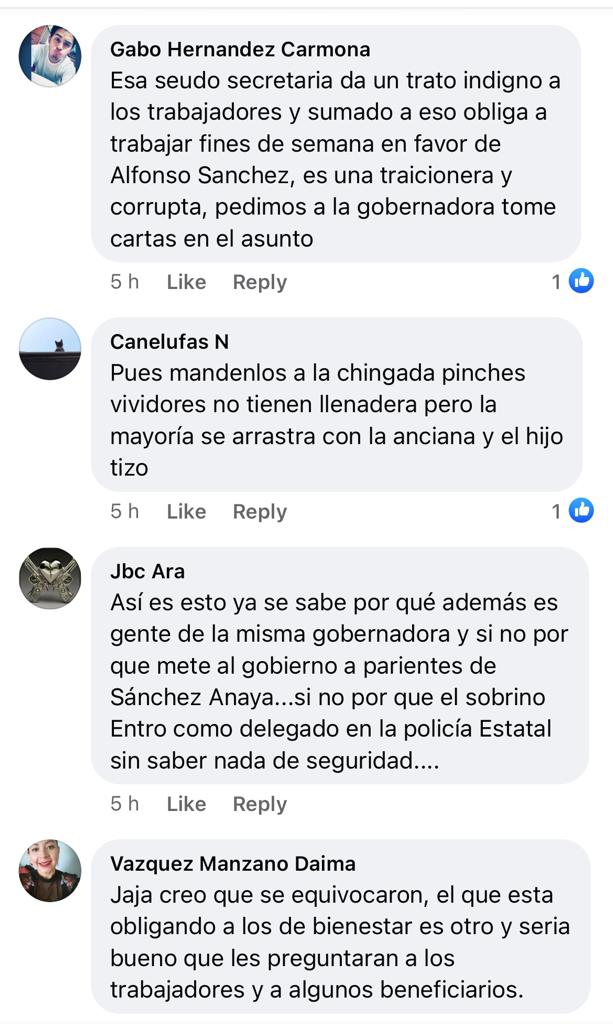
Task: Reply to Jbc Ara's comment
Action: point(259,803)
